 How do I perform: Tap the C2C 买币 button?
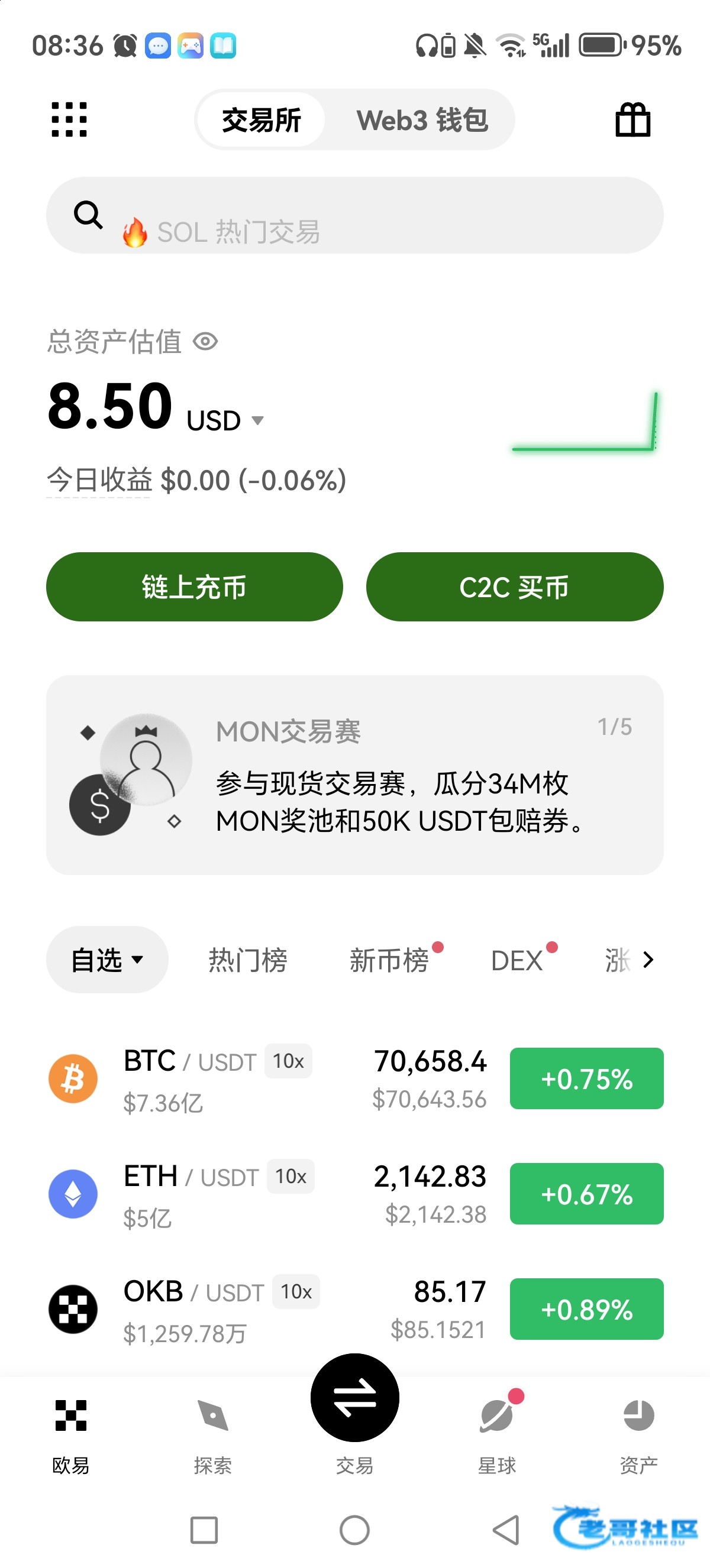[514, 587]
